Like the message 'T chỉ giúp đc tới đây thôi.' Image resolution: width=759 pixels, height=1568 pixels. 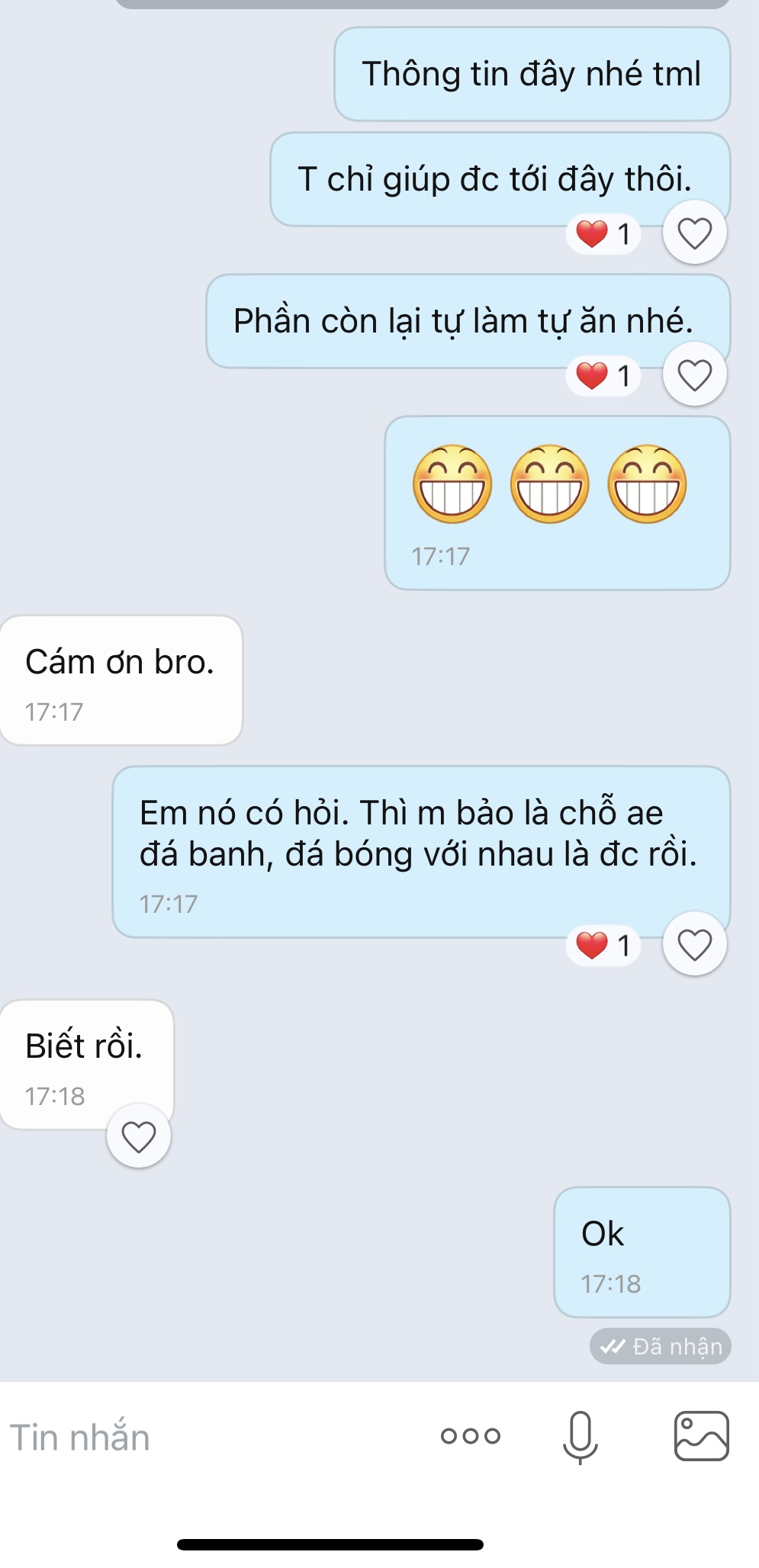click(x=694, y=233)
